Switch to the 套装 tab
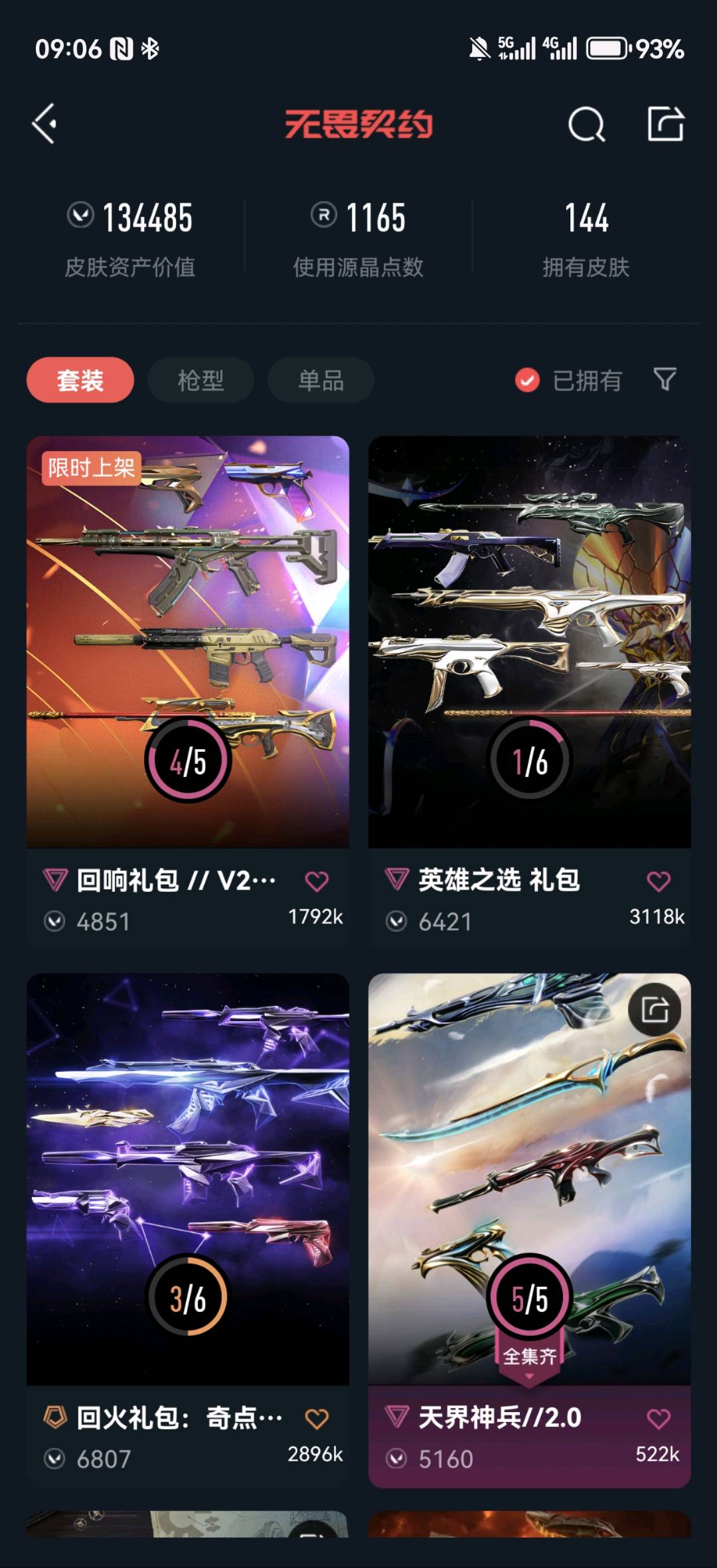The width and height of the screenshot is (717, 1568). tap(80, 380)
